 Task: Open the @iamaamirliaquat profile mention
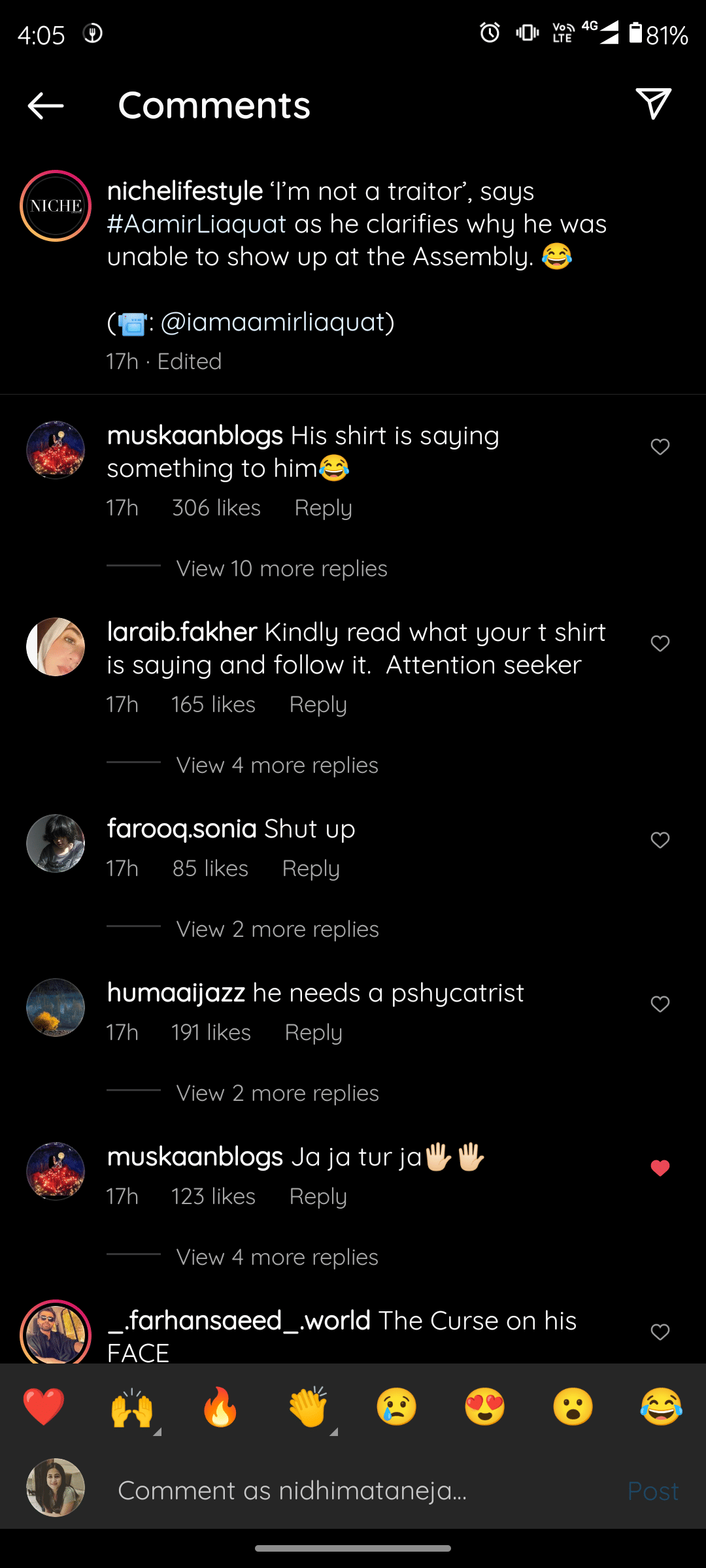[x=277, y=322]
